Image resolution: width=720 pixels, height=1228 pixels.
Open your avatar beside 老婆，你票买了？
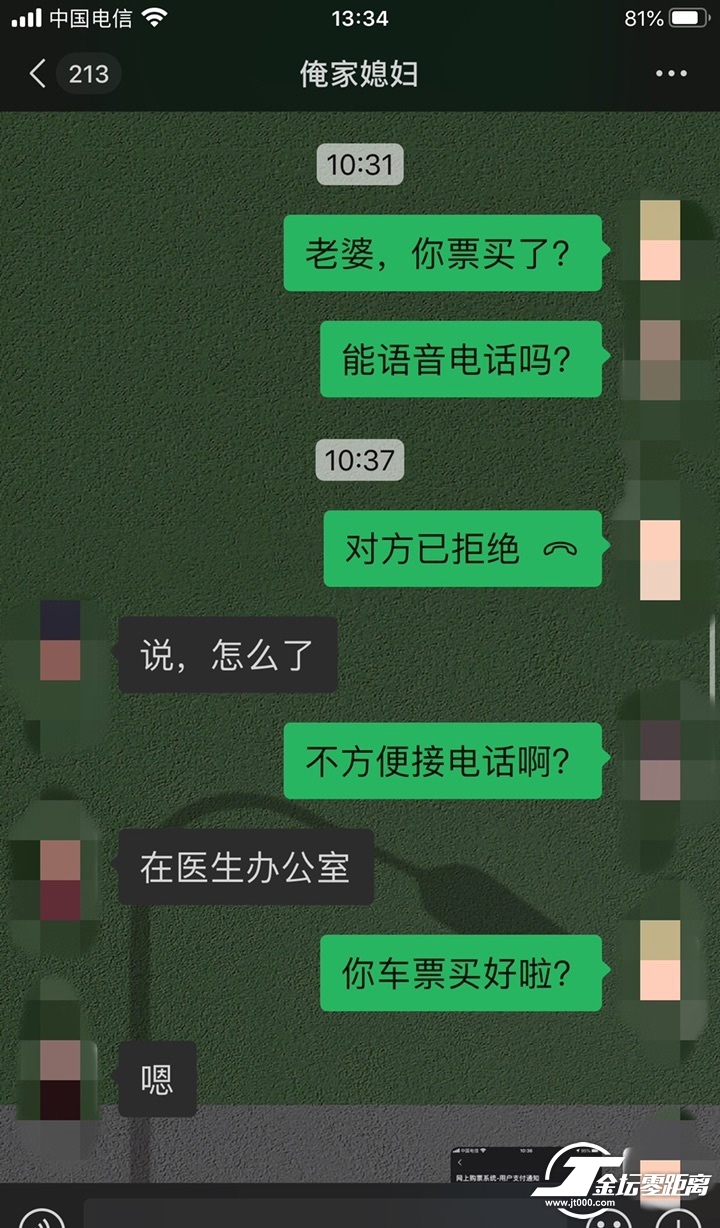pos(660,241)
